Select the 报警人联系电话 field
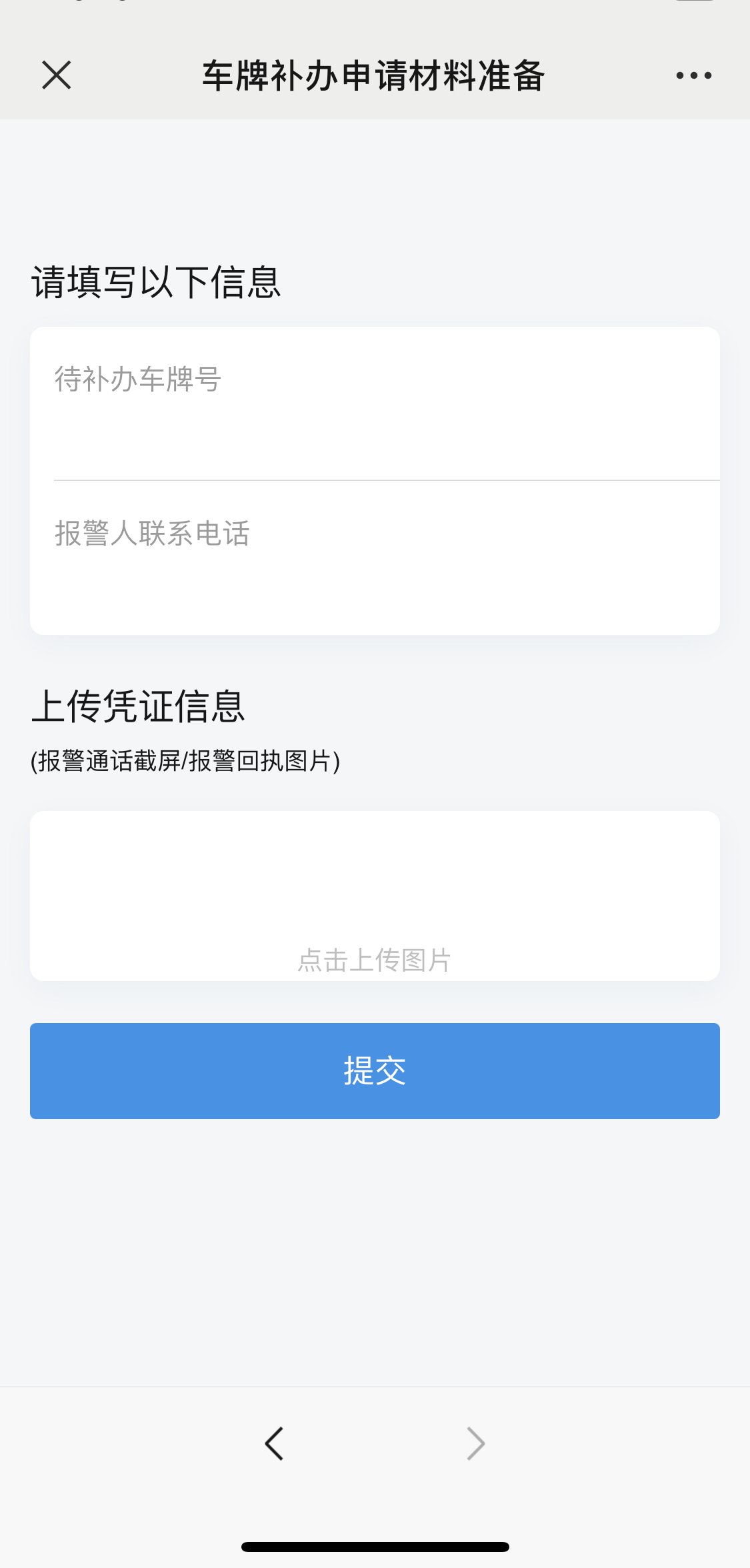This screenshot has width=750, height=1568. [x=373, y=557]
